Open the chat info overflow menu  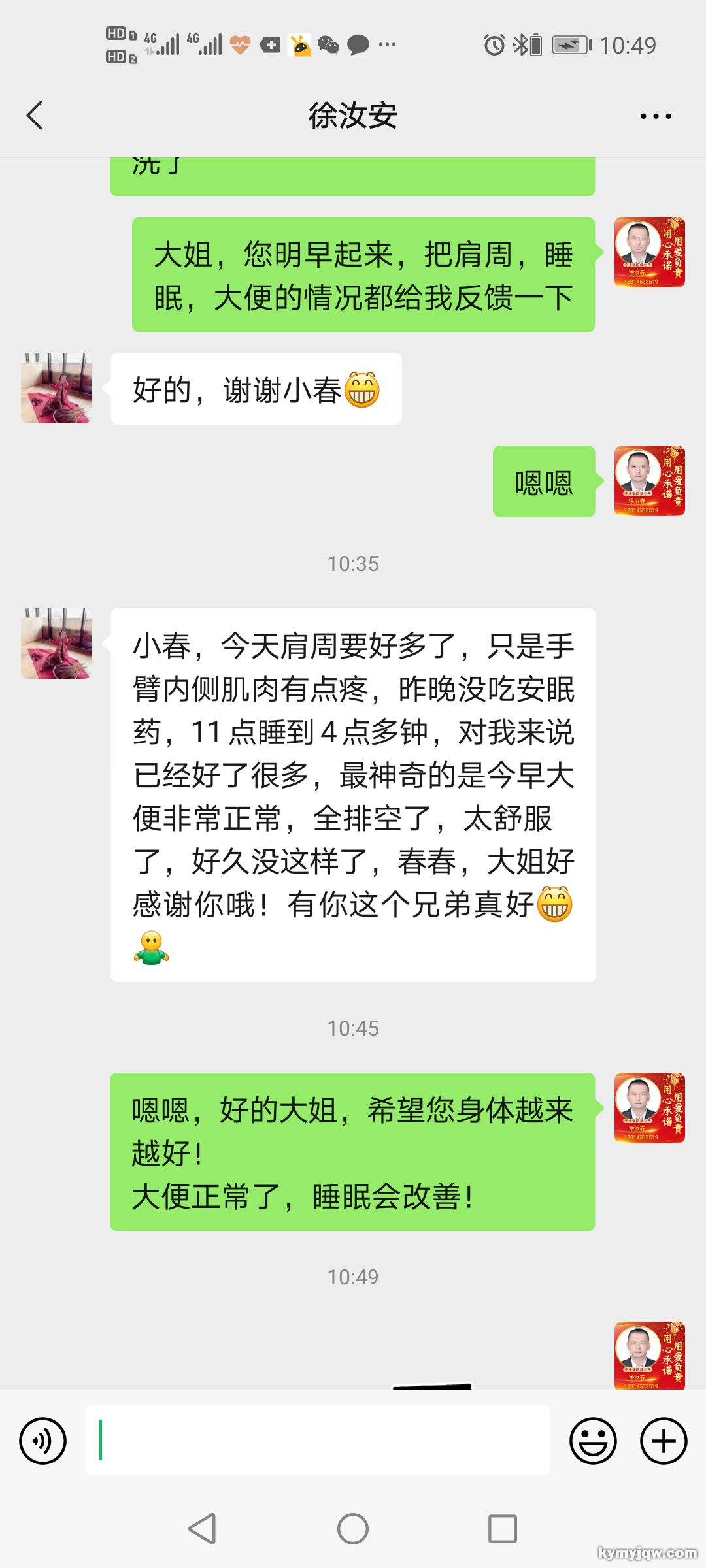point(655,116)
